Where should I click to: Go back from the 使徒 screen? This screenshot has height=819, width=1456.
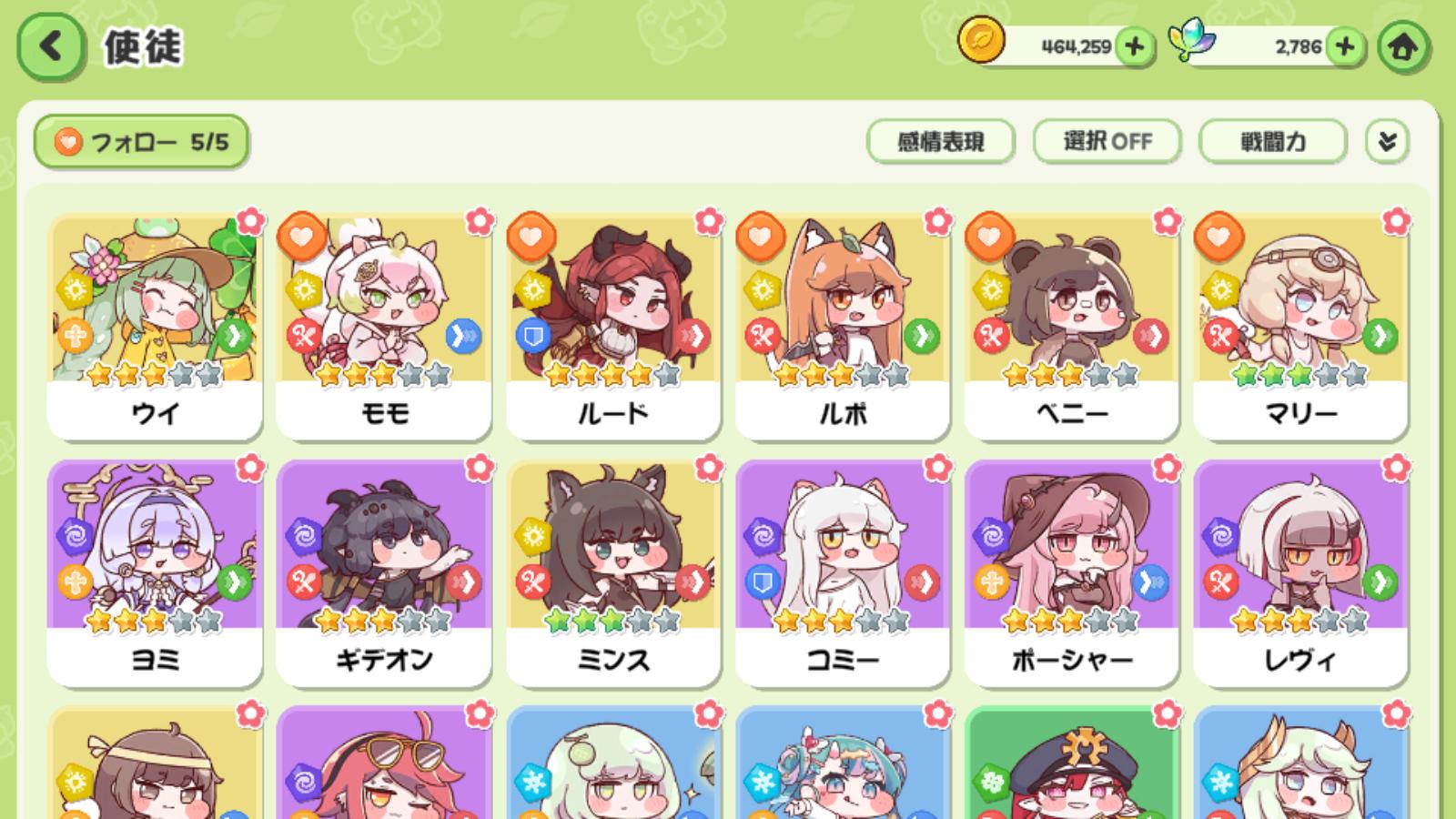pyautogui.click(x=51, y=46)
